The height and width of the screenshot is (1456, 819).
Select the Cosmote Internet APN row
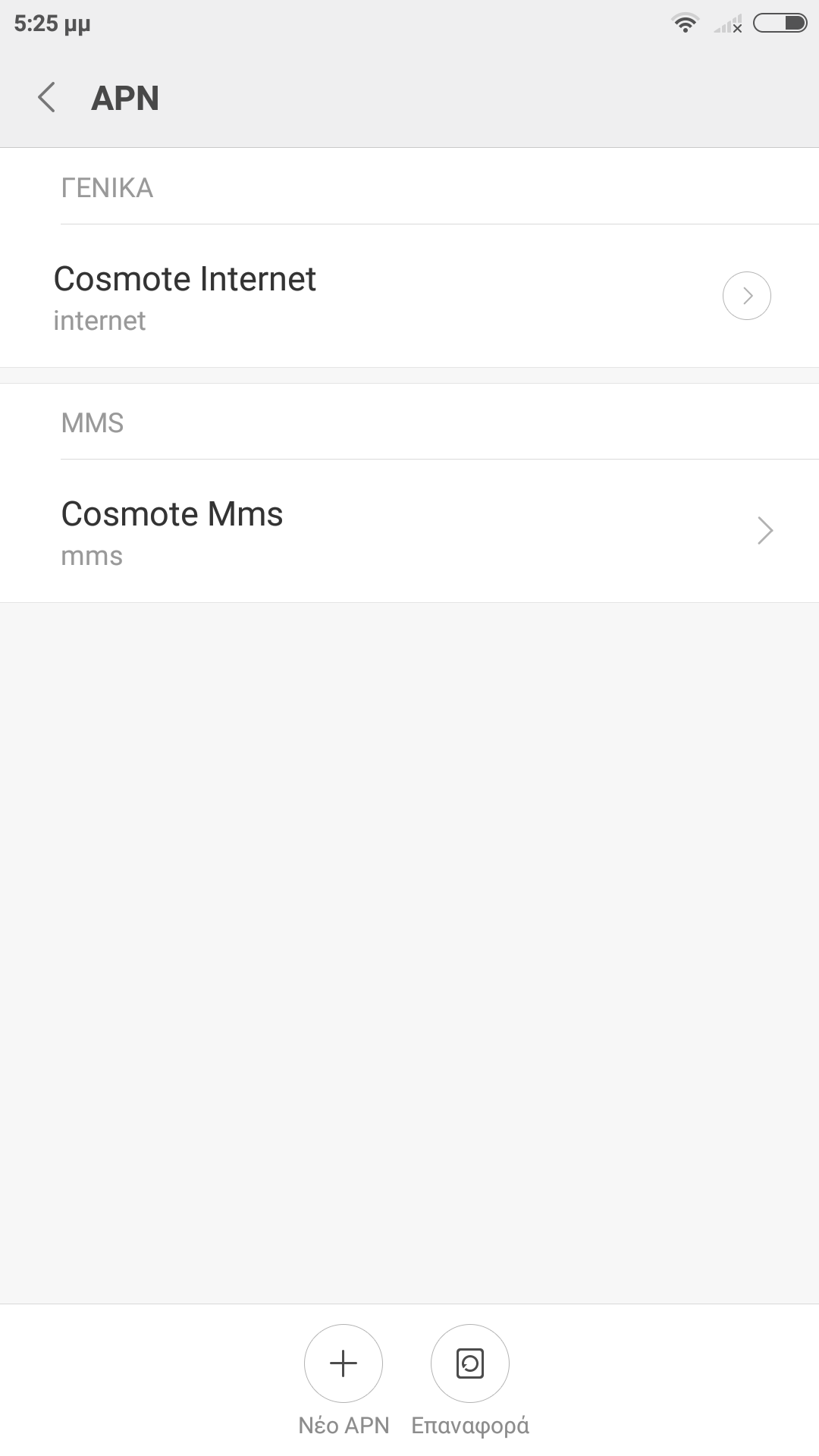point(303,297)
